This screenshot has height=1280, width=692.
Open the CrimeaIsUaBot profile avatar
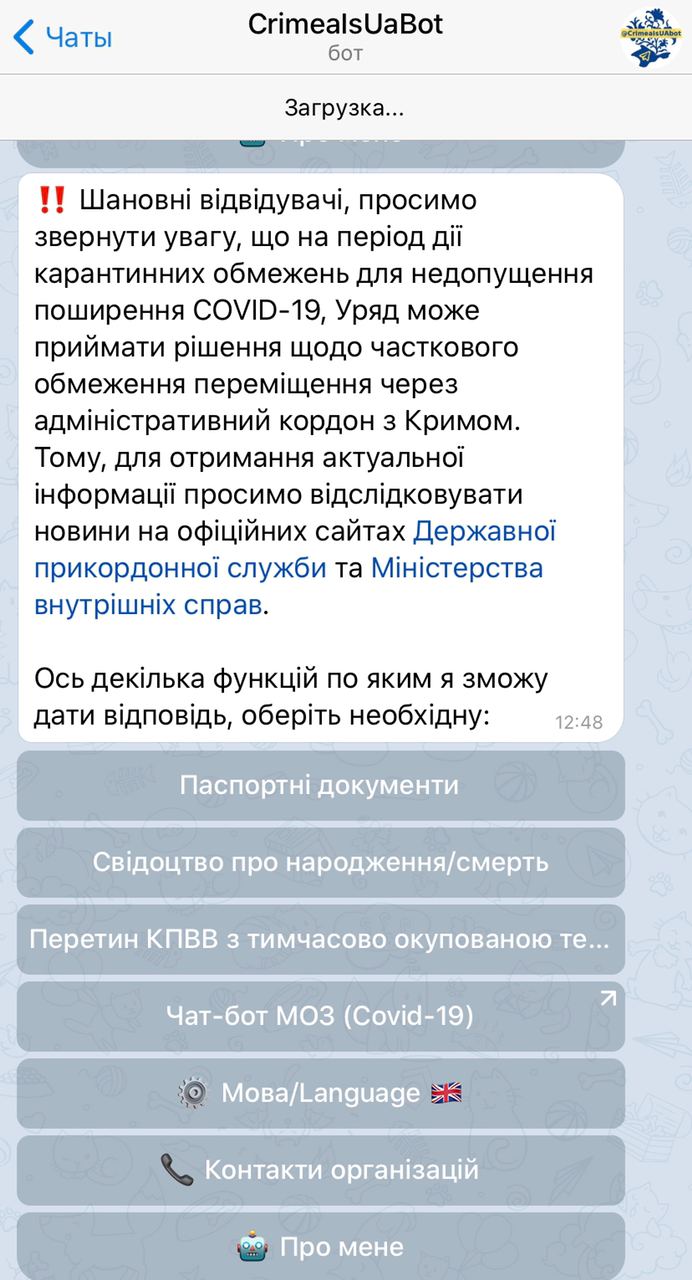point(652,38)
